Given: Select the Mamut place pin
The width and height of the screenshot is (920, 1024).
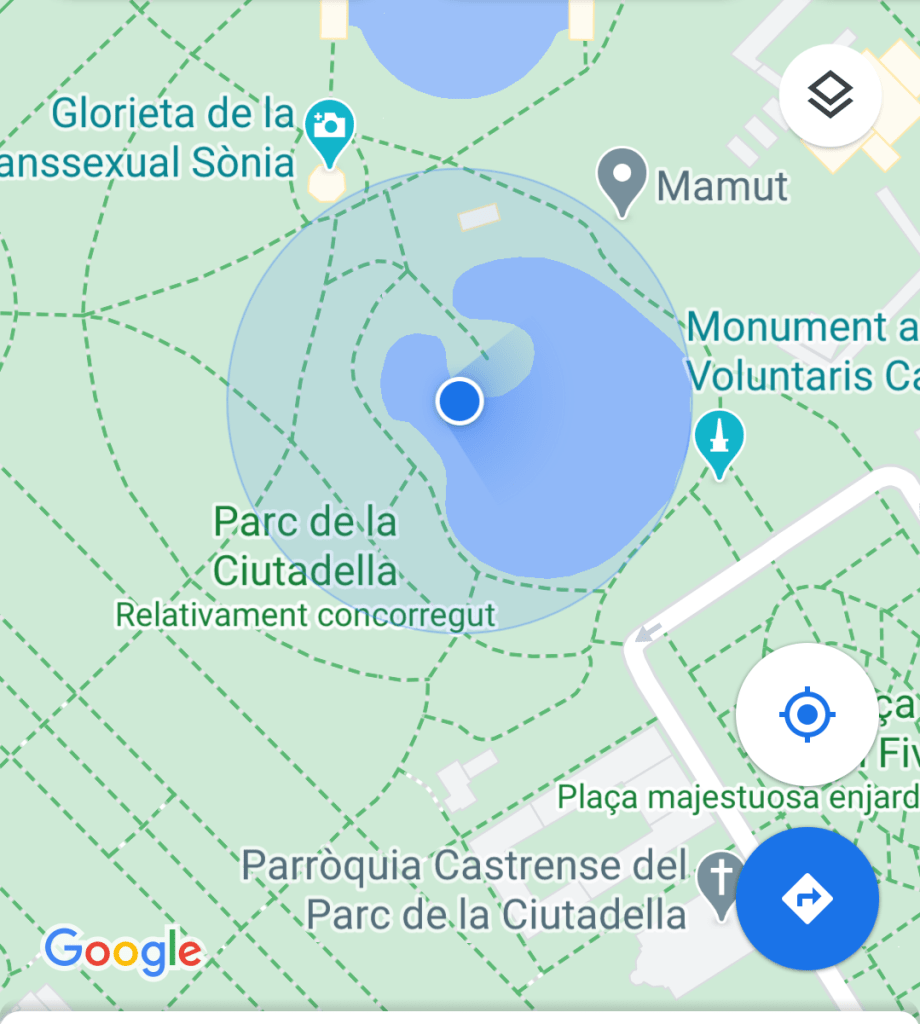Looking at the screenshot, I should click(622, 180).
